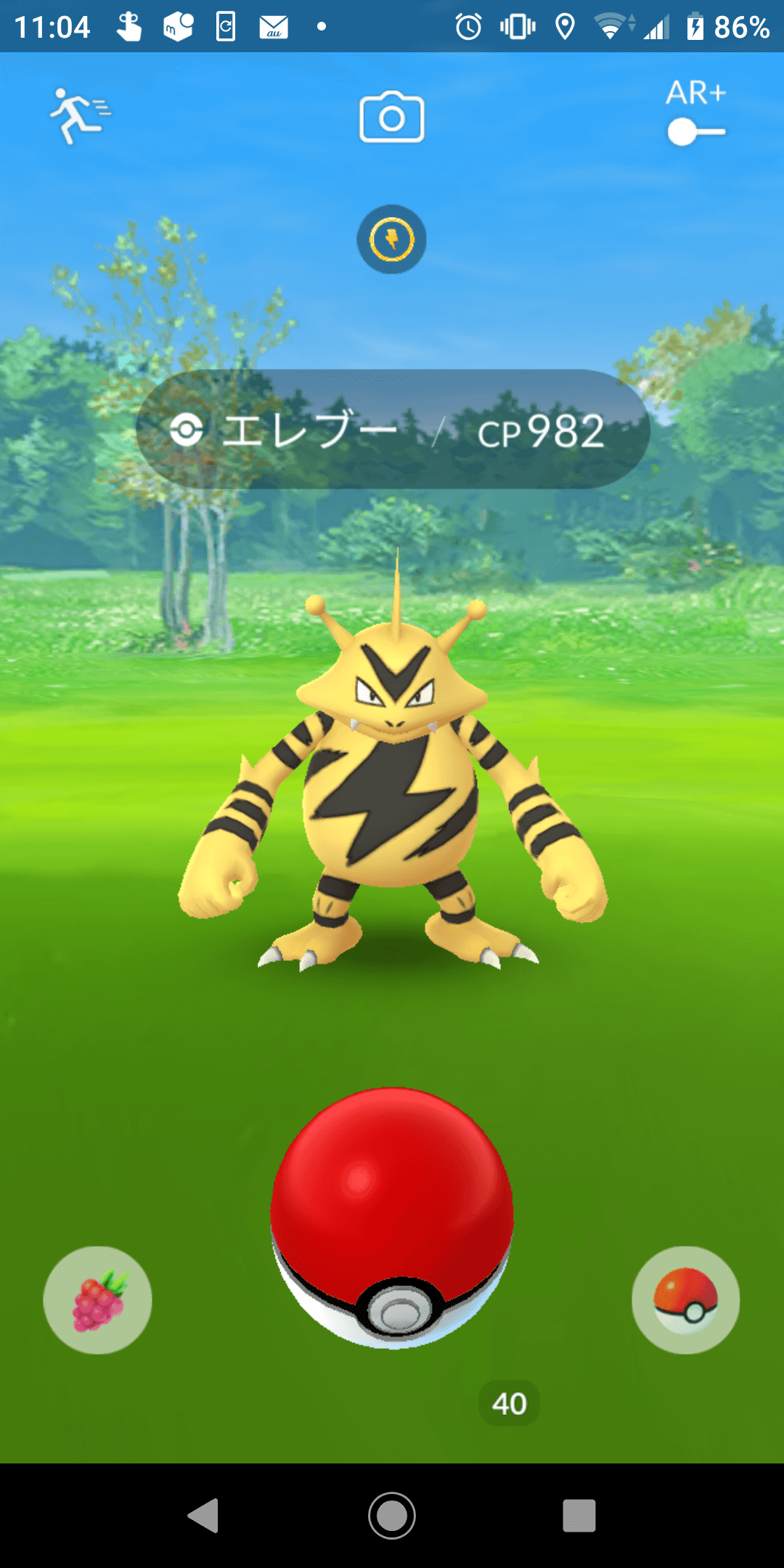Toggle the AR+ mode switch
Viewport: 784px width, 1568px height.
click(695, 132)
